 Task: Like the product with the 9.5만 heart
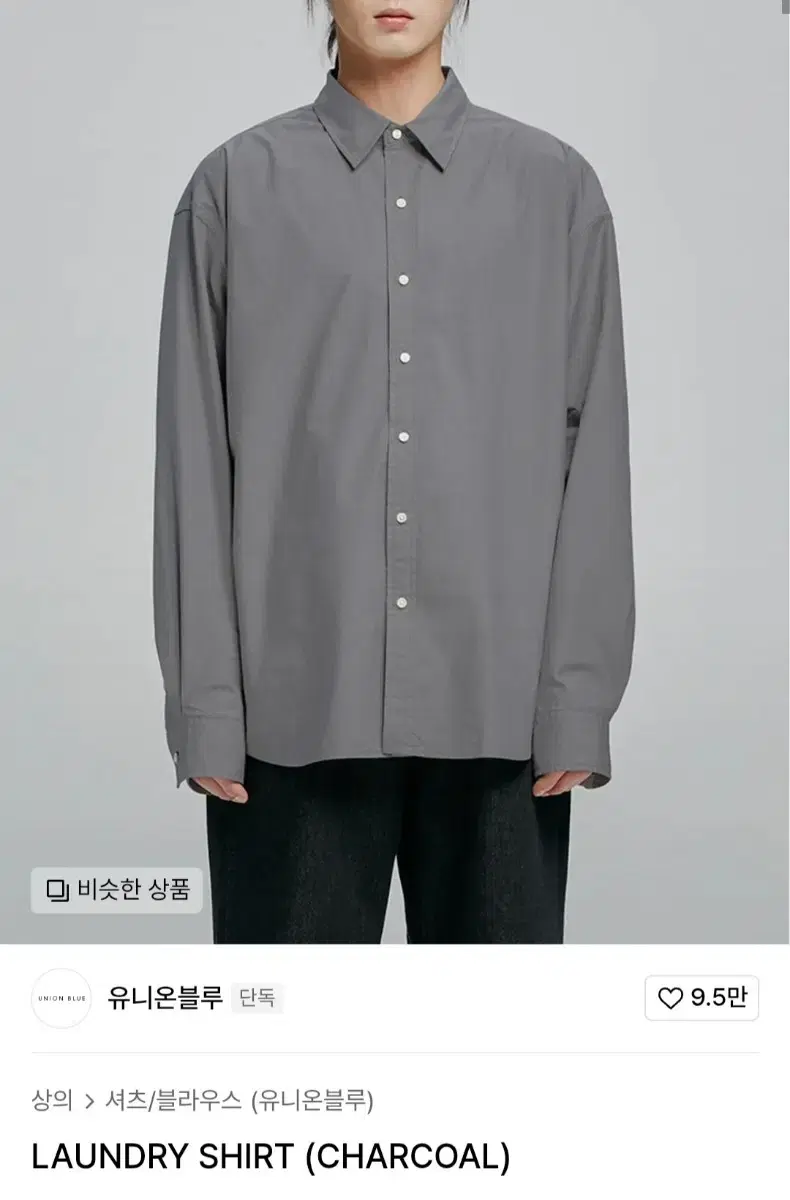[x=701, y=998]
